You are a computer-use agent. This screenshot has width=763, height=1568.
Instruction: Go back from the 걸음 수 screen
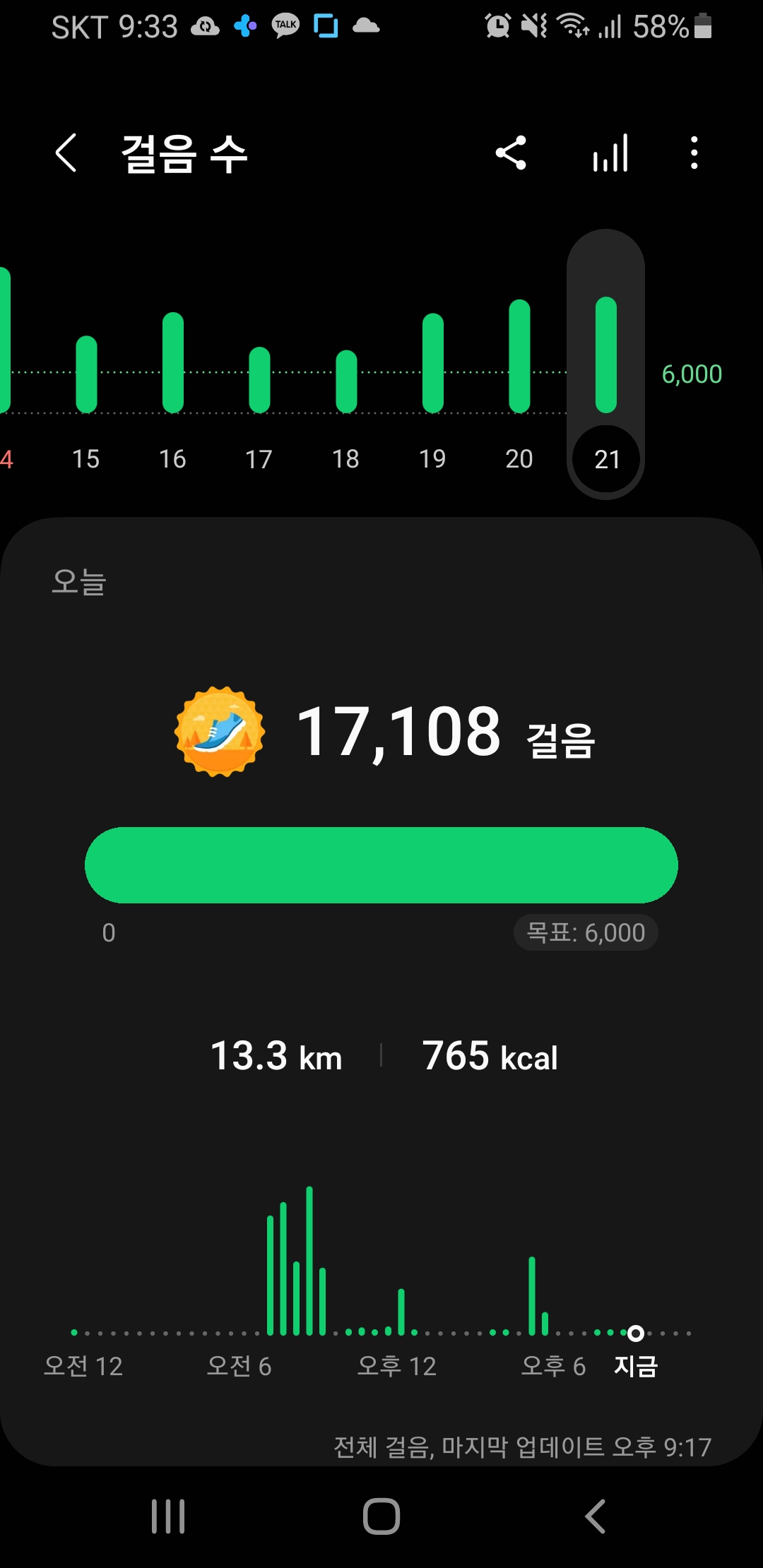point(66,153)
